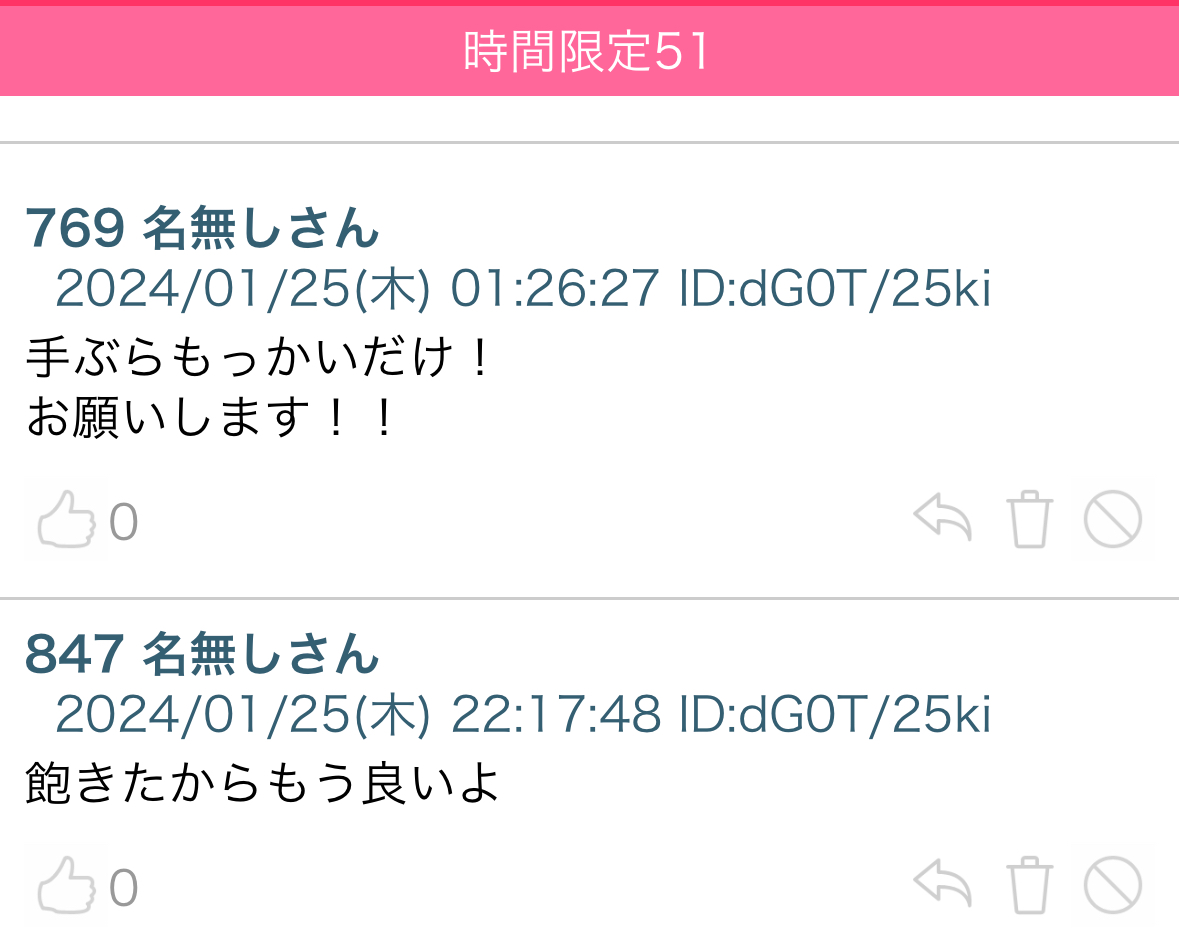The width and height of the screenshot is (1179, 949).
Task: Tap the trash icon under post 847
Action: (1029, 886)
